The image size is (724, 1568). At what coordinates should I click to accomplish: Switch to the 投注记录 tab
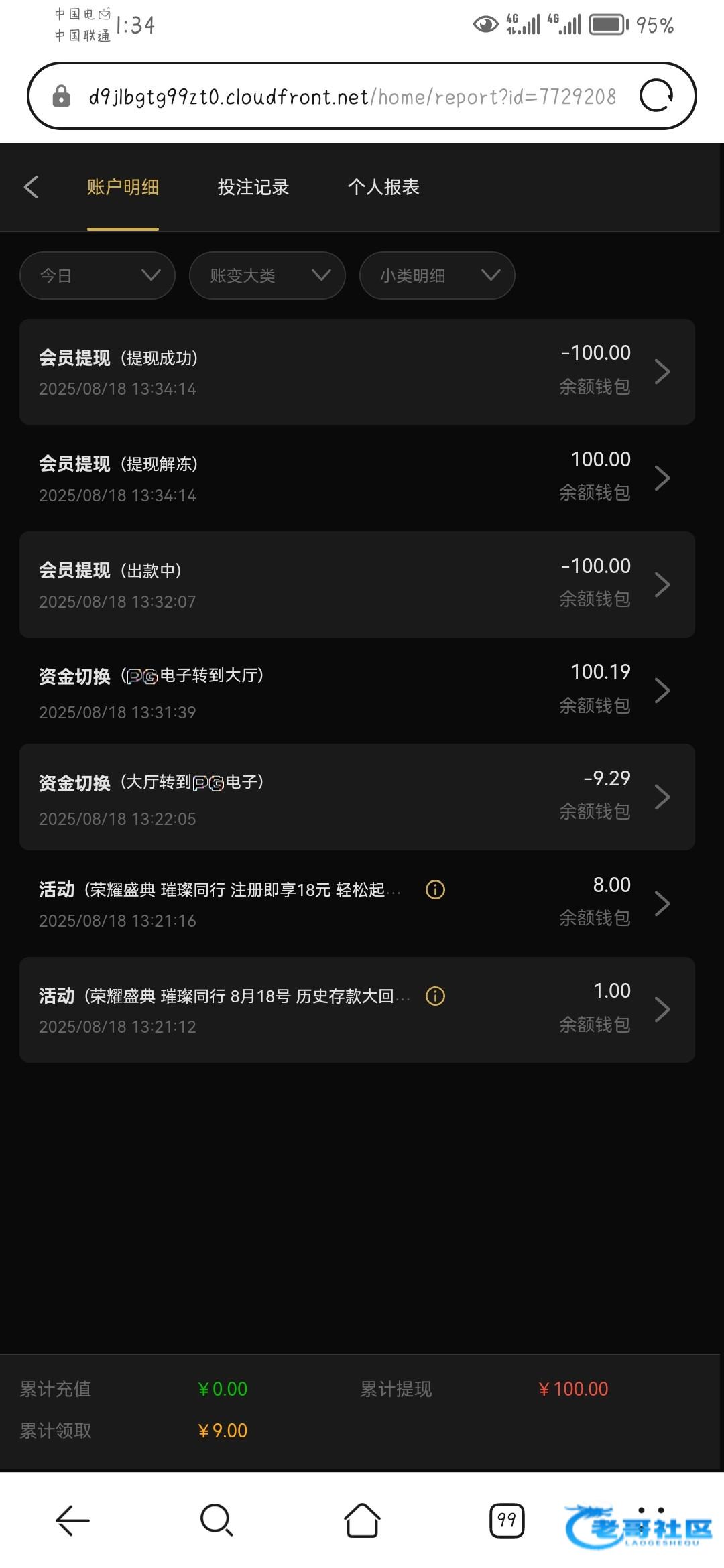coord(253,187)
